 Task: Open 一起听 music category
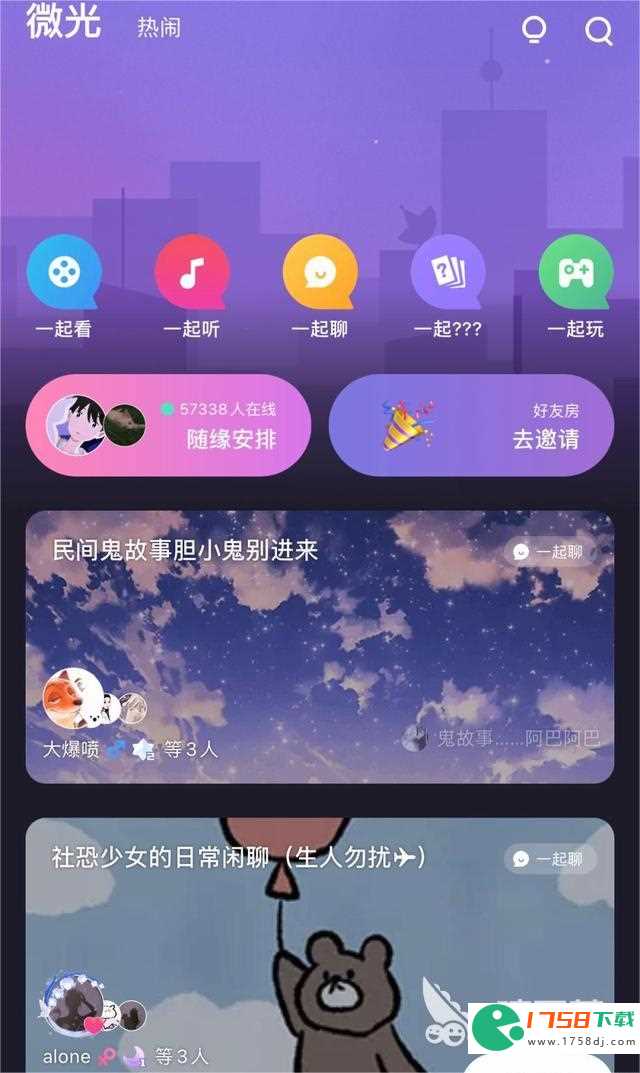click(192, 273)
